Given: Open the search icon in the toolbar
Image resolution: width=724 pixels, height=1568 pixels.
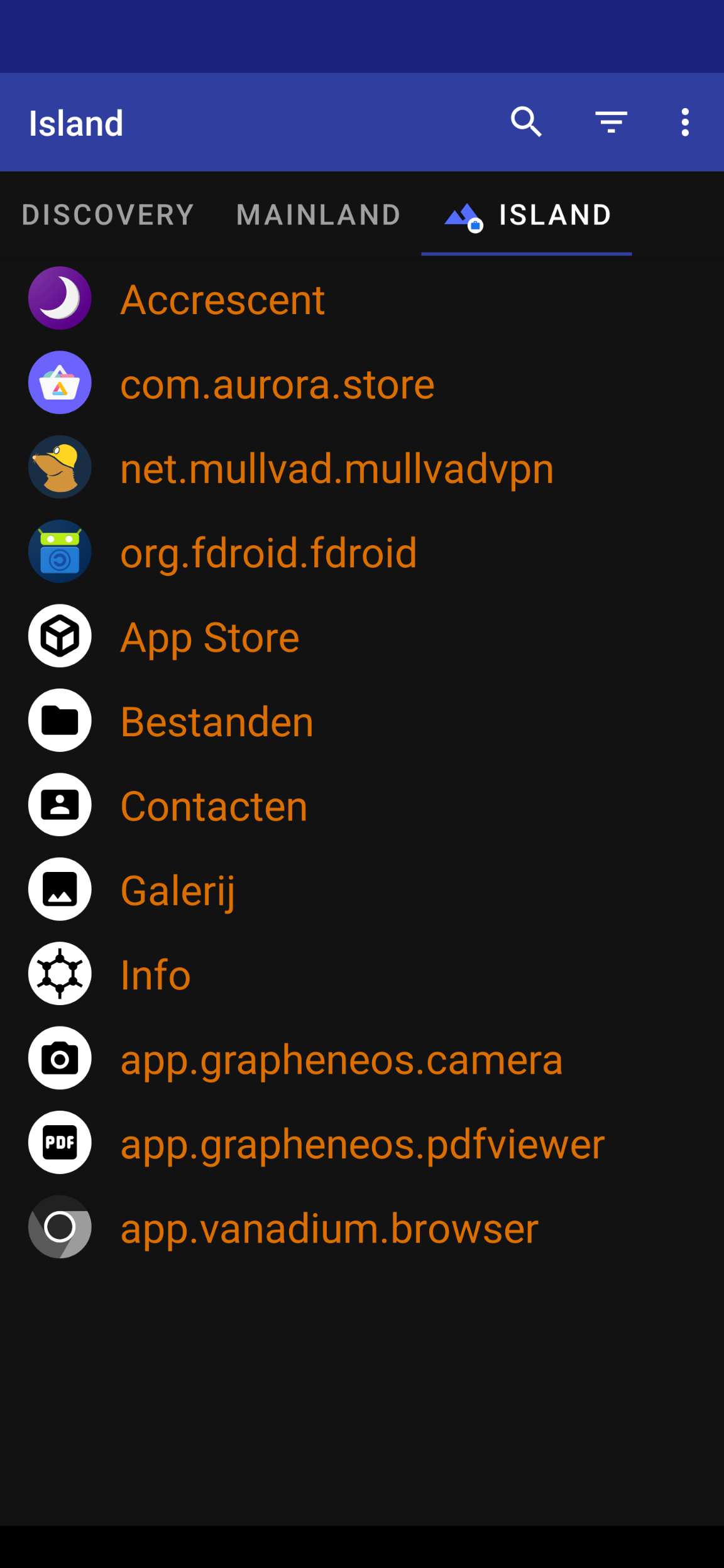Looking at the screenshot, I should pos(525,122).
